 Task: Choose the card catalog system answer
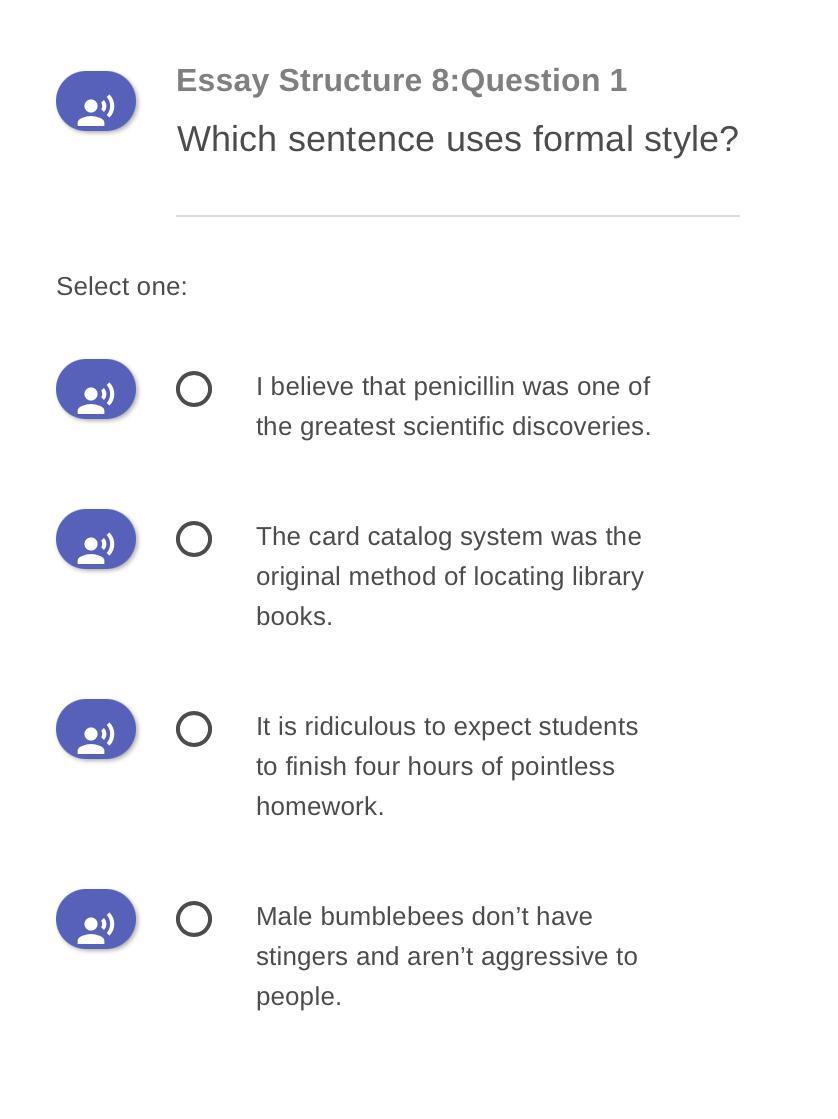coord(194,539)
